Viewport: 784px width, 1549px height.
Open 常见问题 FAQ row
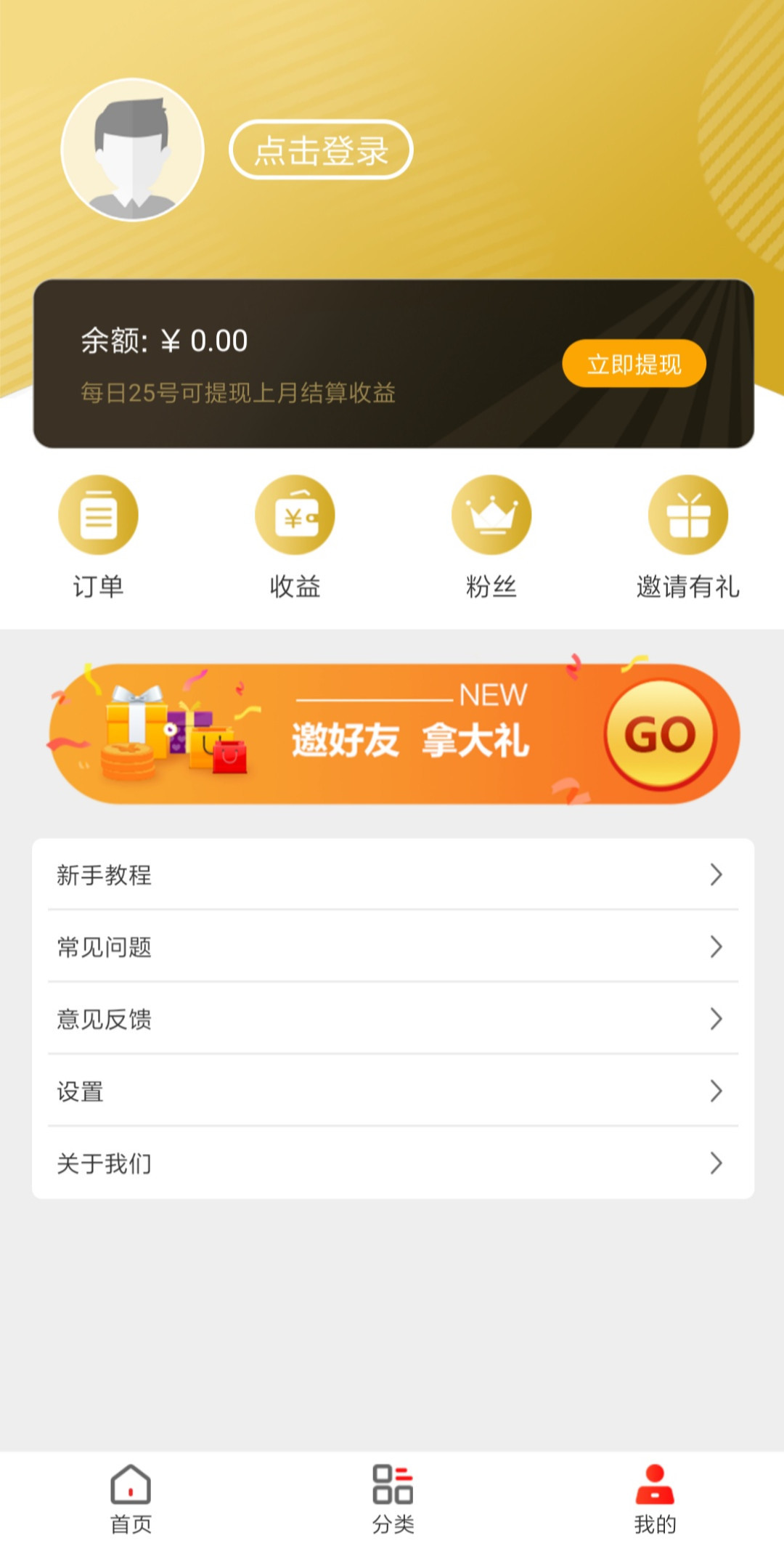tap(393, 946)
